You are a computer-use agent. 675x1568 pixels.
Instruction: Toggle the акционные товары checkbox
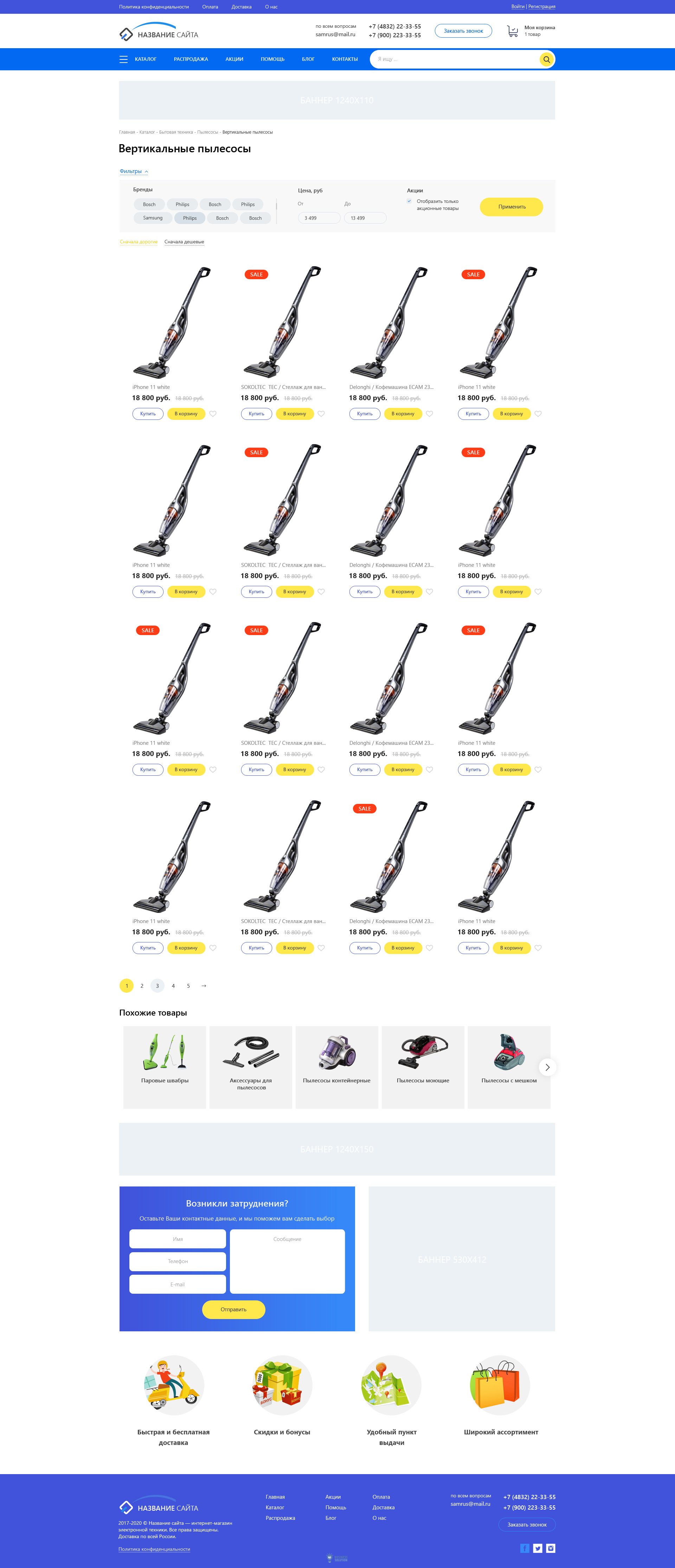[409, 201]
